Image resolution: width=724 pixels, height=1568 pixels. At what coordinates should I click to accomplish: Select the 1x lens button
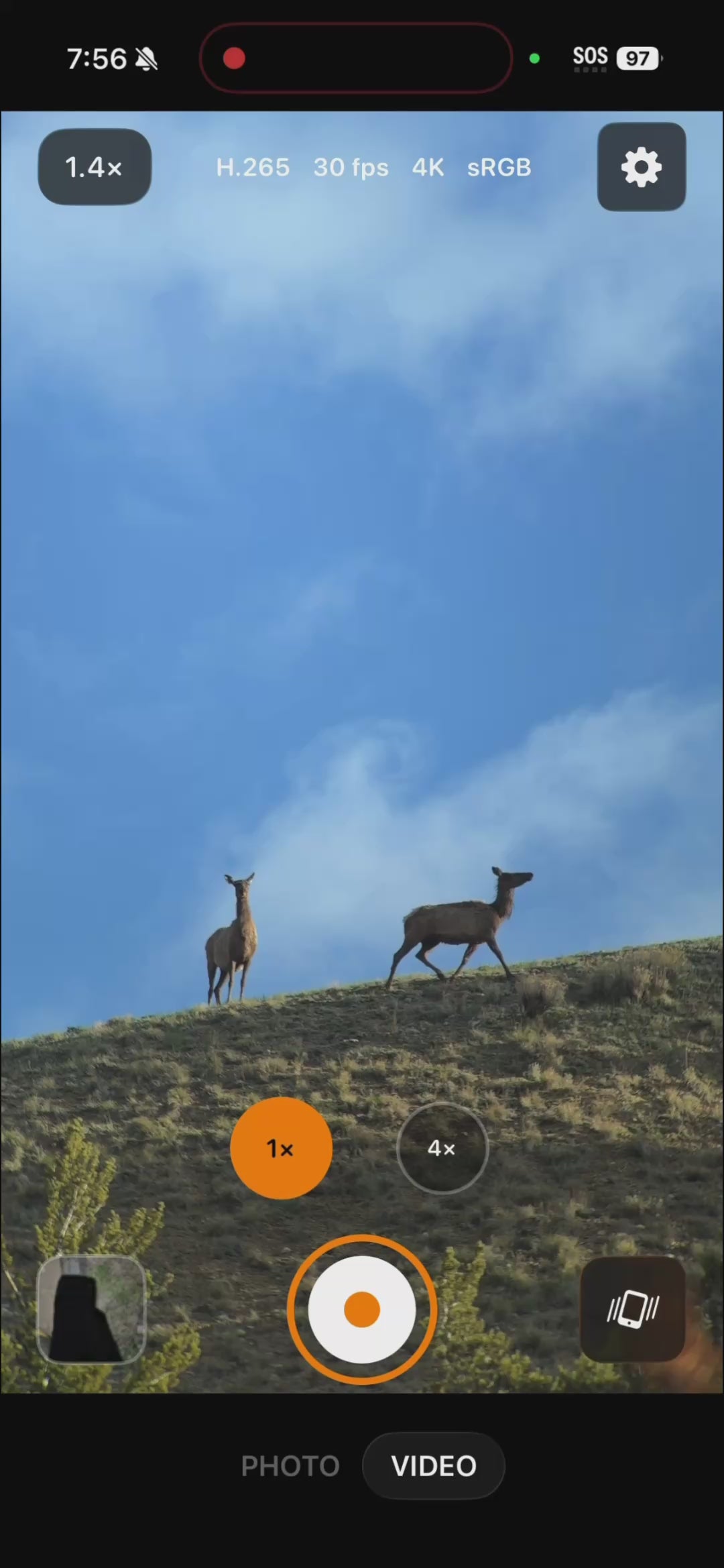[281, 1148]
